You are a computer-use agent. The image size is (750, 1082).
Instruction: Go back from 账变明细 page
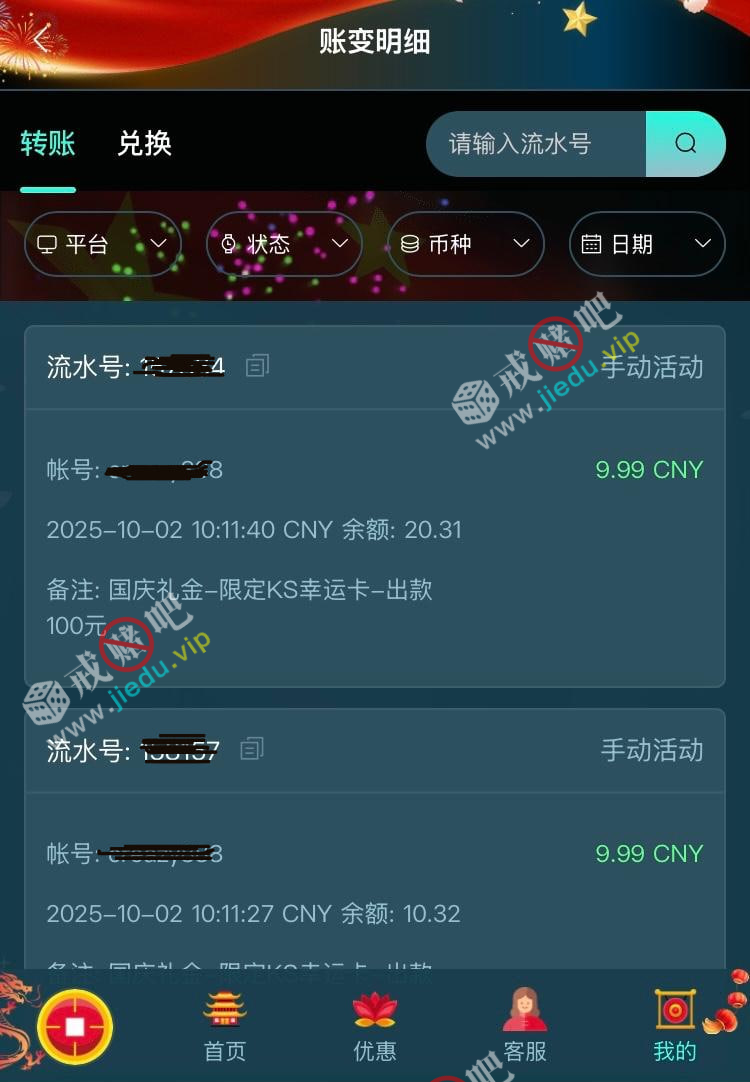[x=40, y=40]
